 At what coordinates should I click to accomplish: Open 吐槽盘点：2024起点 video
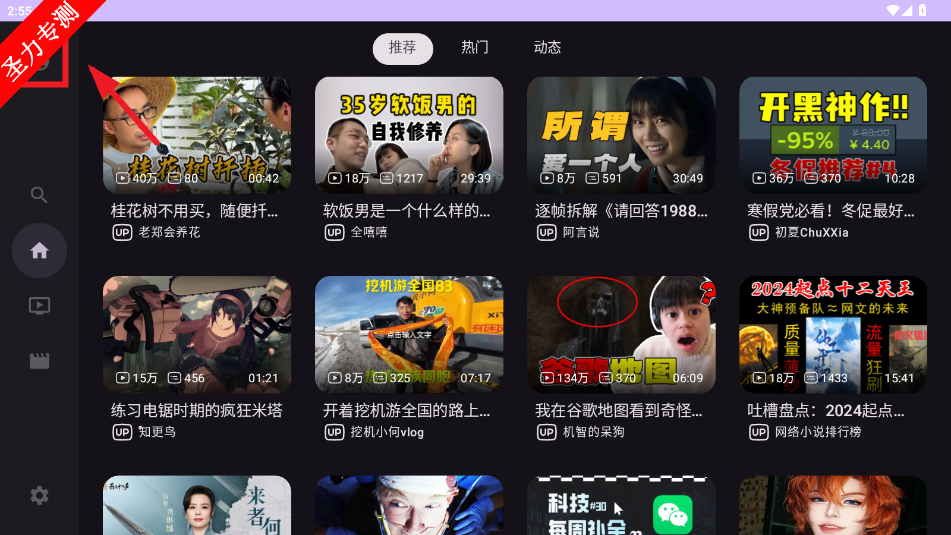point(833,334)
